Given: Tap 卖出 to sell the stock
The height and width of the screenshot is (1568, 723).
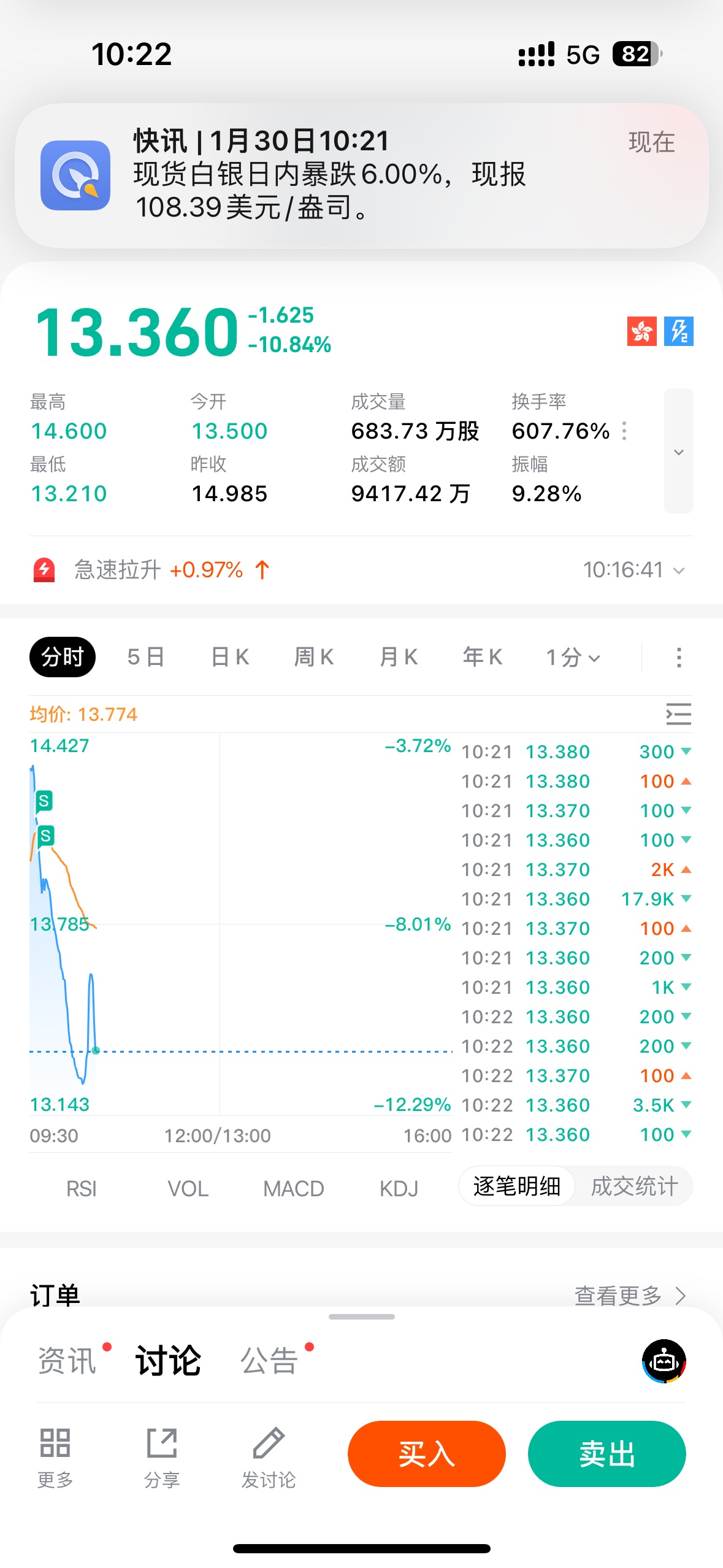Looking at the screenshot, I should pos(606,1454).
